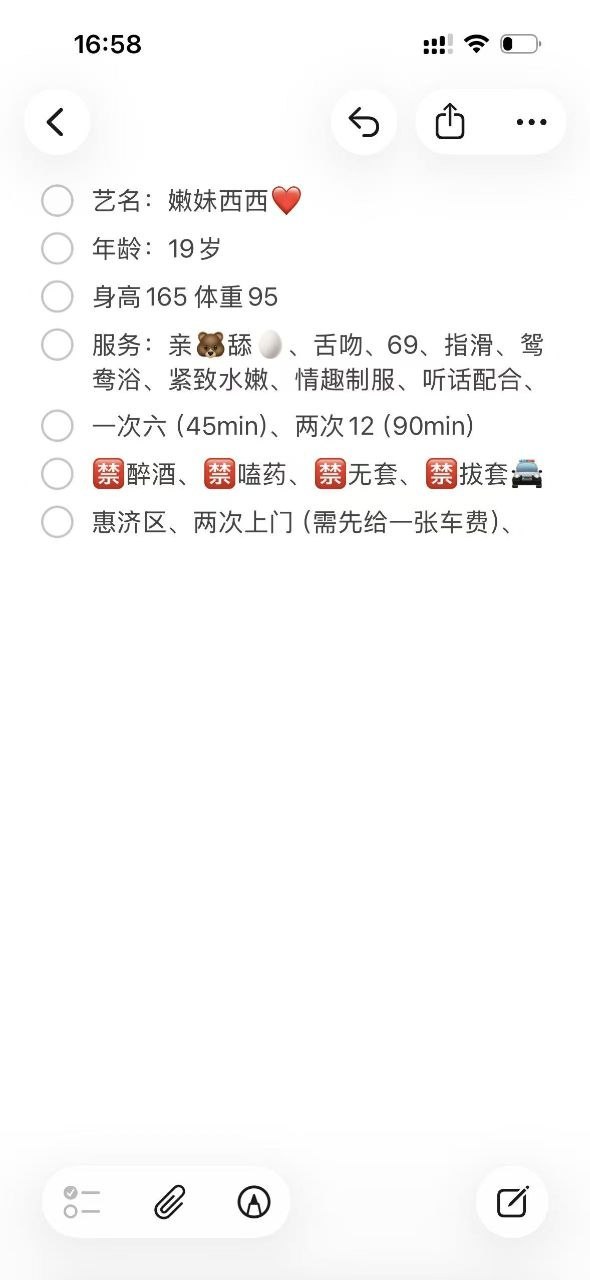Tick the item starting with 醉酒
The width and height of the screenshot is (590, 1280).
[57, 474]
